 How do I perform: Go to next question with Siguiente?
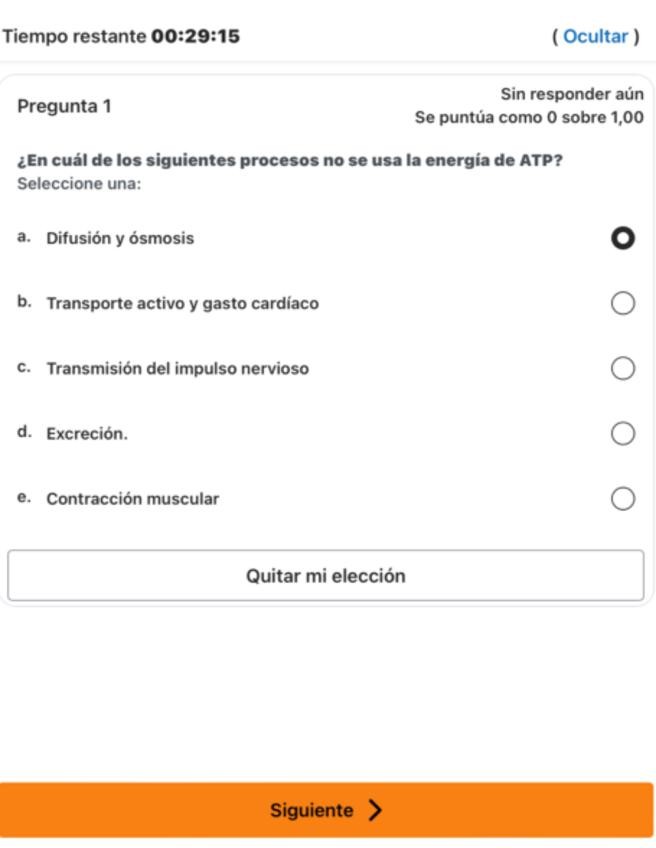326,810
